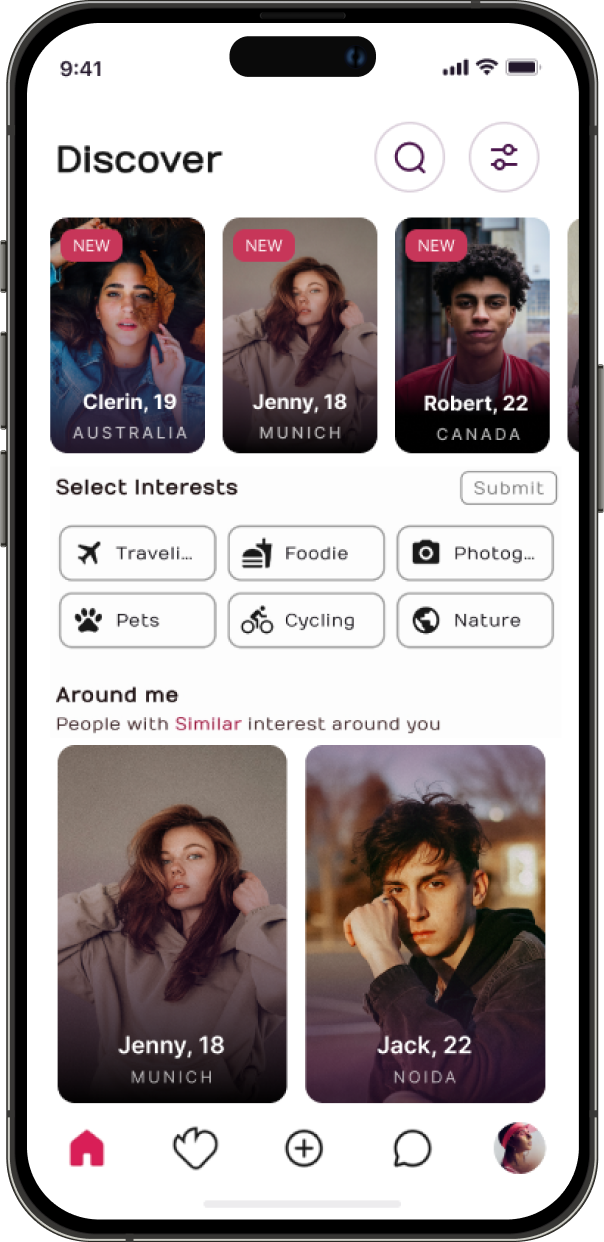View Jenny's card in the NEW row

pos(300,335)
